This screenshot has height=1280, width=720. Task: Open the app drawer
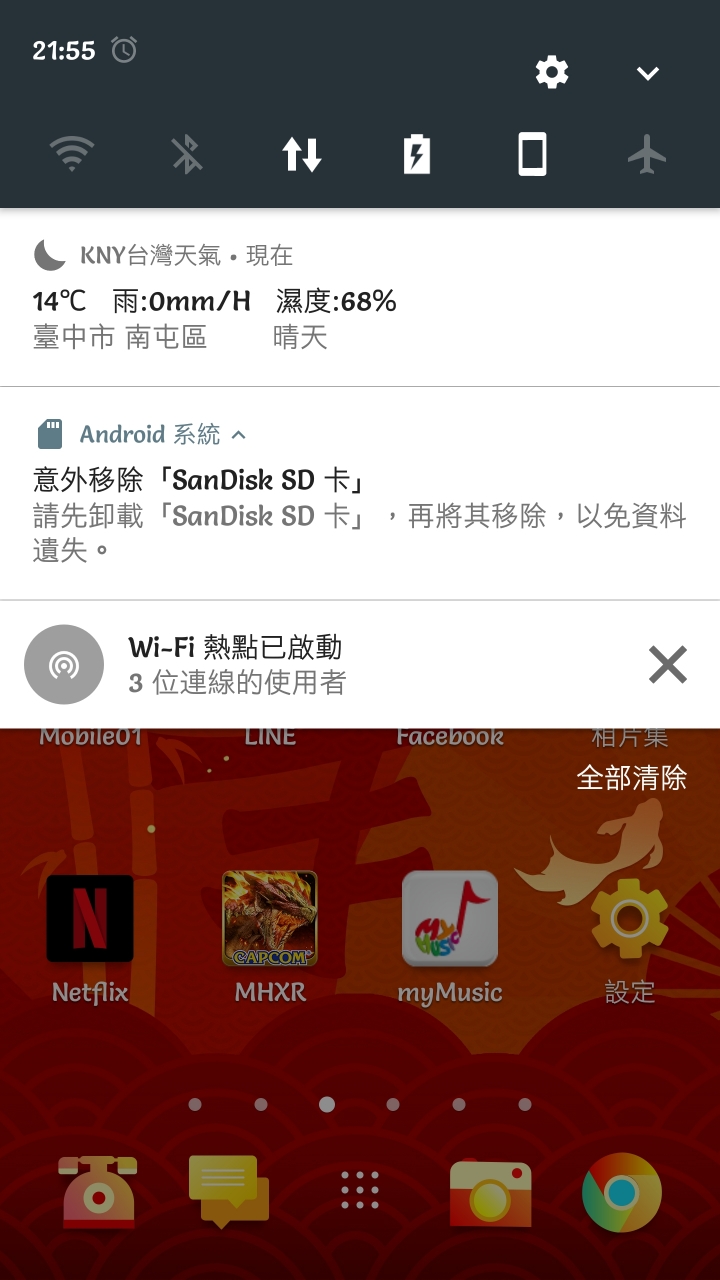(360, 1191)
